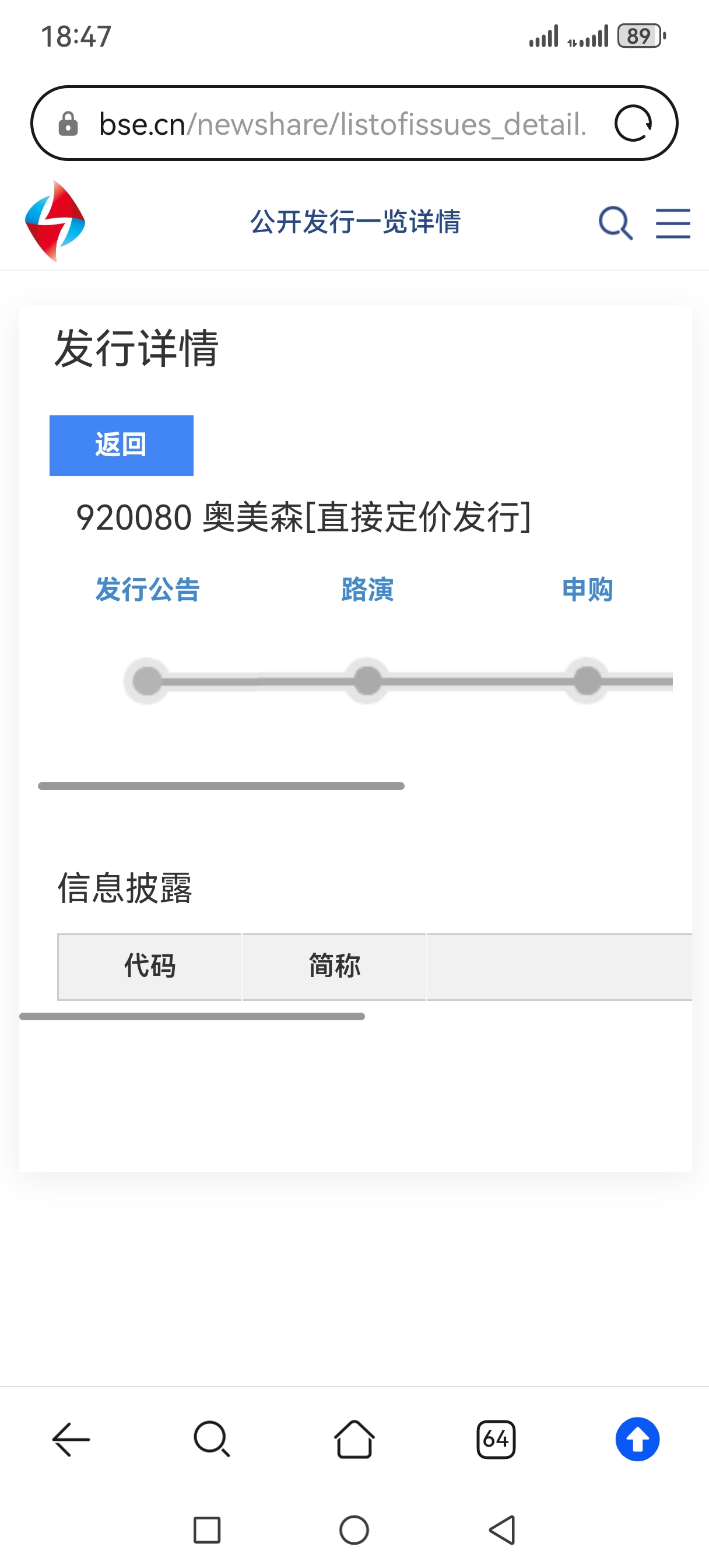This screenshot has width=709, height=1568.
Task: Select the 路演 stage
Action: [367, 589]
